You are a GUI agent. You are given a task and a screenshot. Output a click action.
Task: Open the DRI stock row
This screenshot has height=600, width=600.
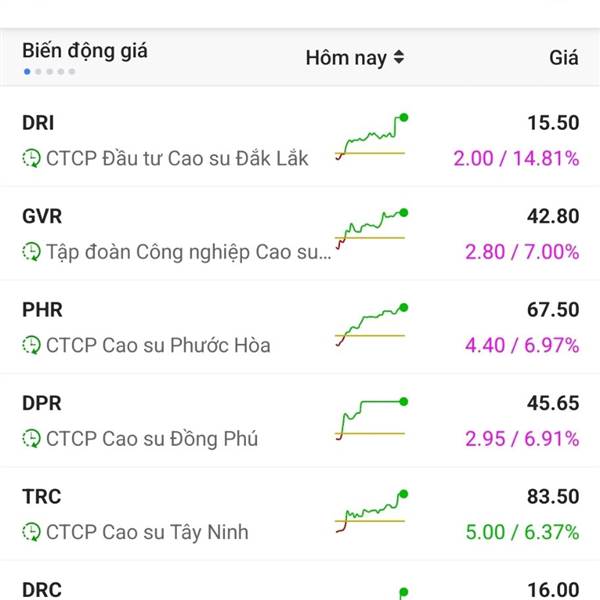click(300, 140)
